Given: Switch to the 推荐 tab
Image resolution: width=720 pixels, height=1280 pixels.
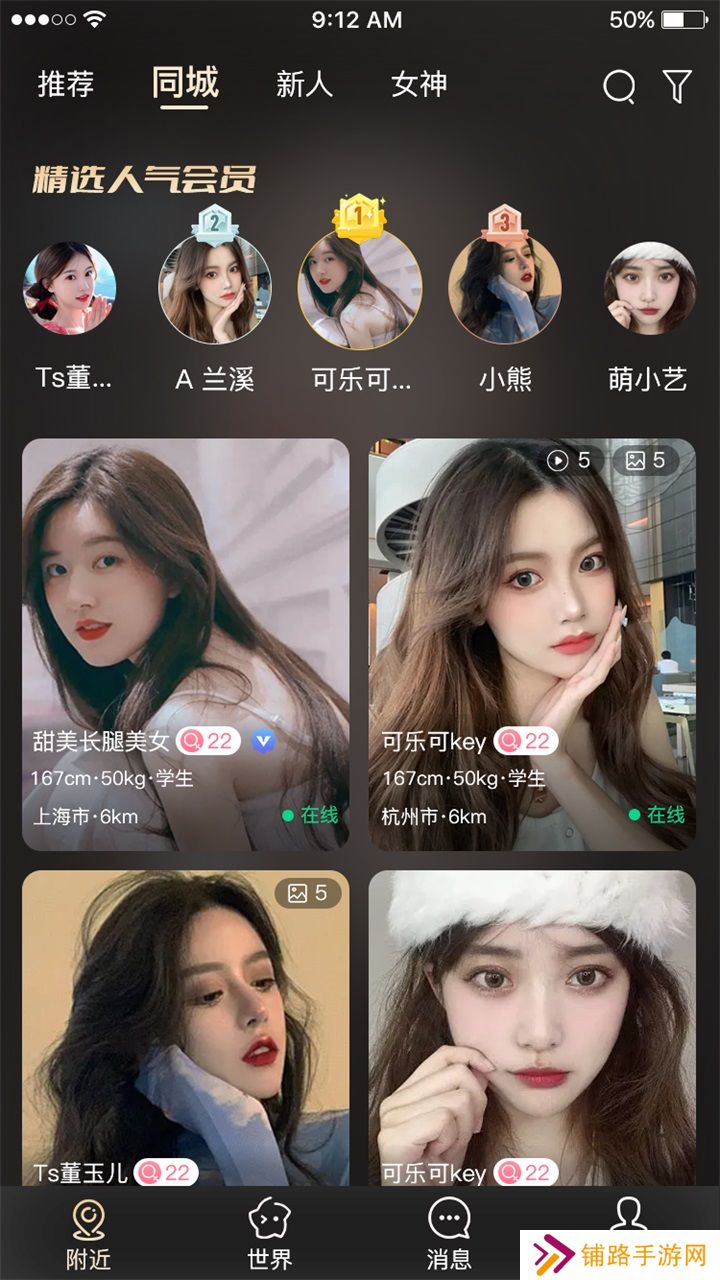Looking at the screenshot, I should pos(65,86).
